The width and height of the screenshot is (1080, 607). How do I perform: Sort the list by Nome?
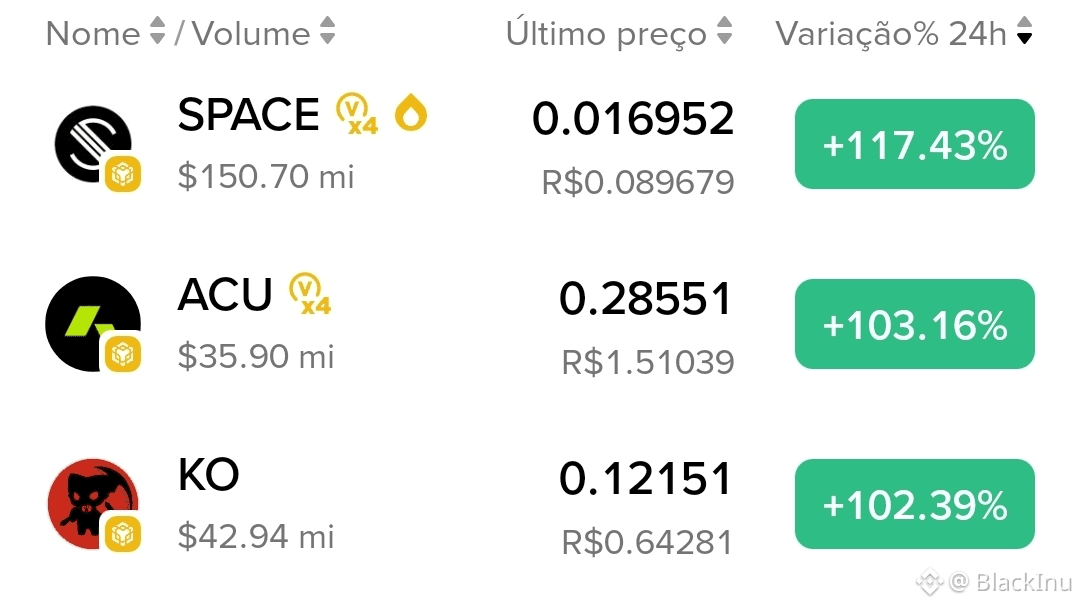(105, 34)
